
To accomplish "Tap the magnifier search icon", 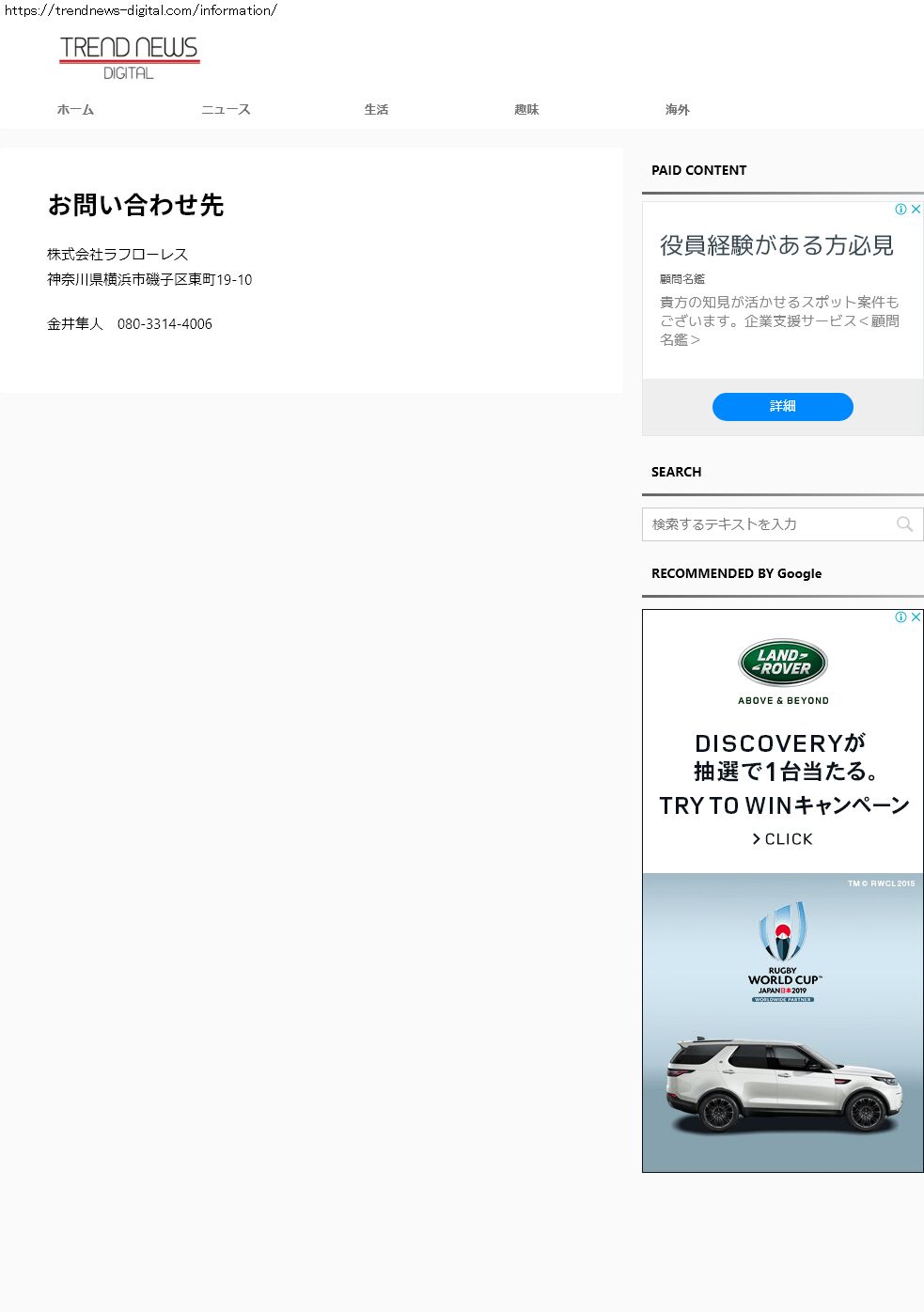I will [904, 524].
